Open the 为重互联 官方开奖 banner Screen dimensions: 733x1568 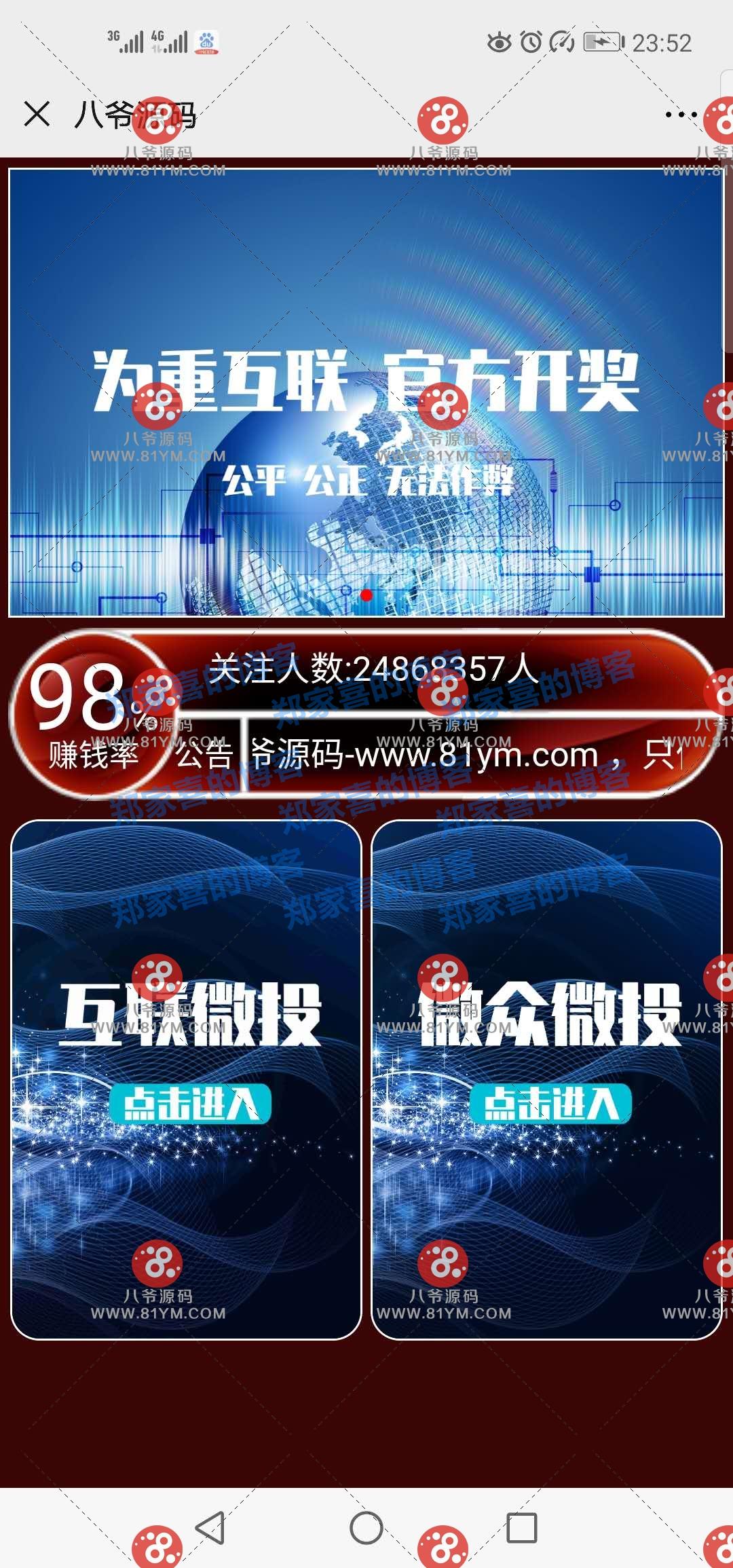(x=366, y=392)
